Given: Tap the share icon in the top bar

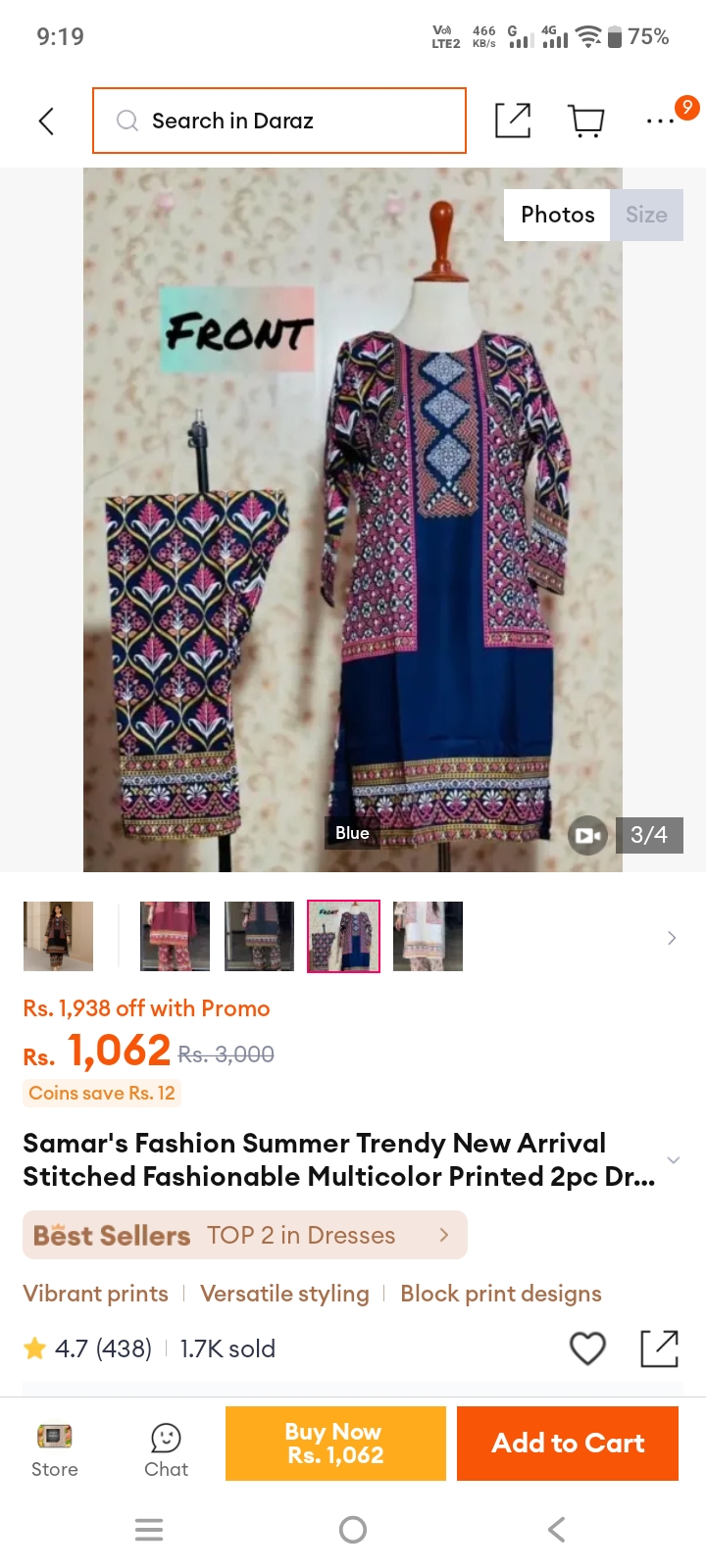Looking at the screenshot, I should pyautogui.click(x=513, y=121).
